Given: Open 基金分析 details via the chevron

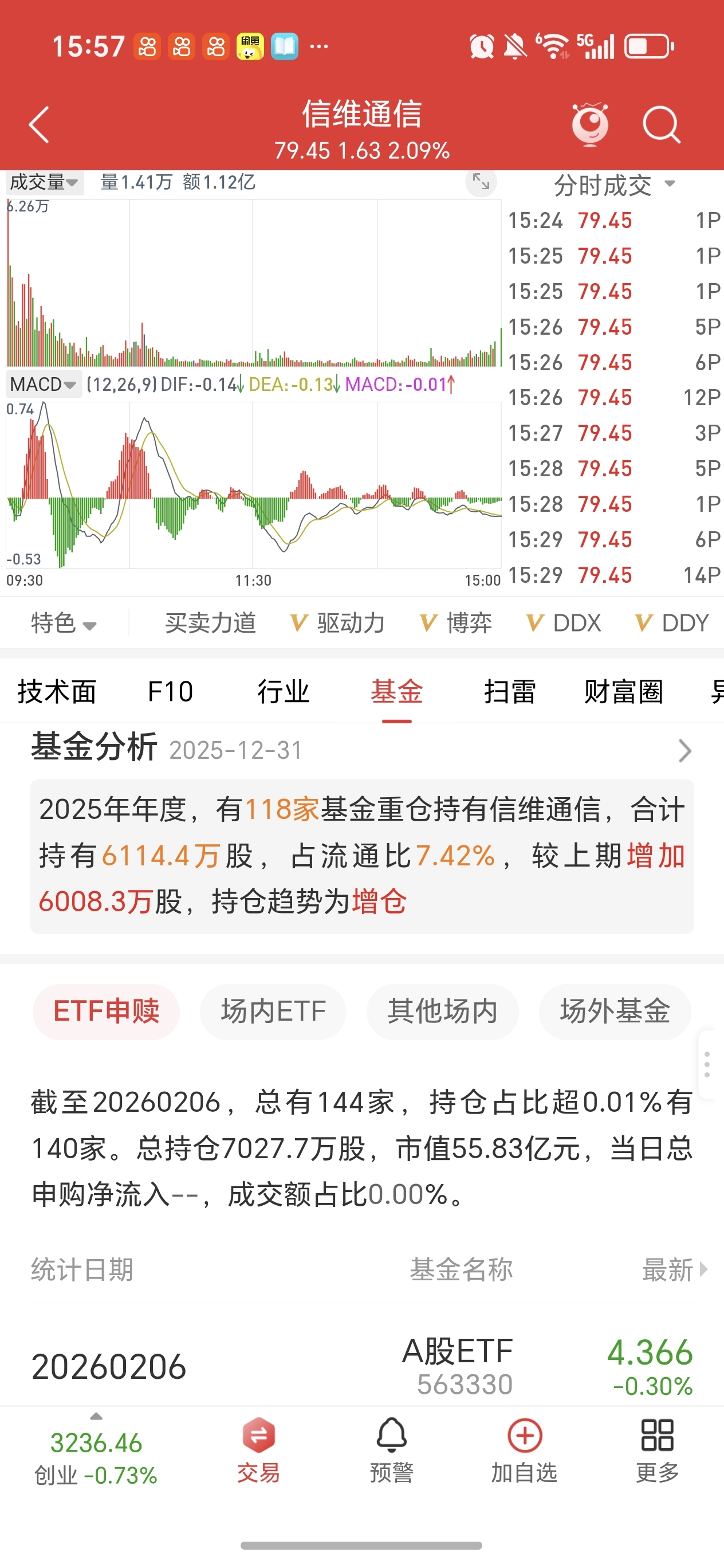Looking at the screenshot, I should pos(684,751).
